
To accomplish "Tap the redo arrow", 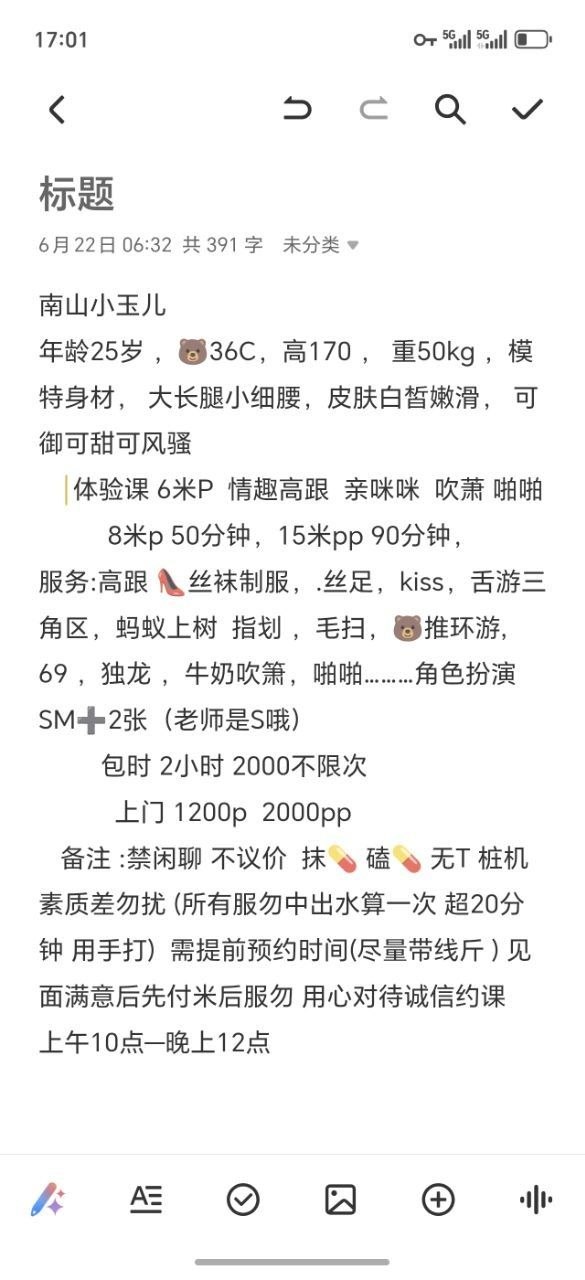I will pyautogui.click(x=373, y=110).
